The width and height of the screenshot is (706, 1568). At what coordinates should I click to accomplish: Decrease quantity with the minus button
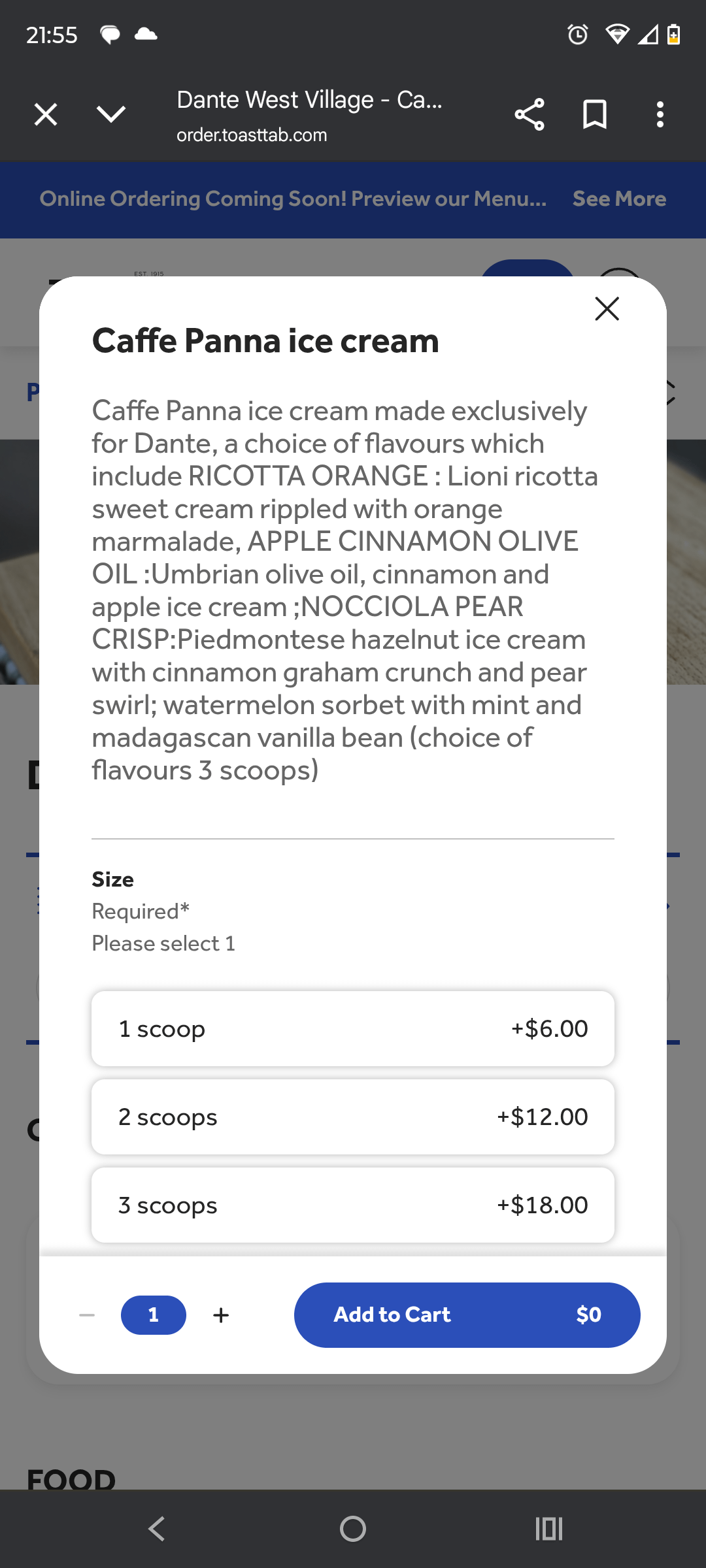[87, 1315]
